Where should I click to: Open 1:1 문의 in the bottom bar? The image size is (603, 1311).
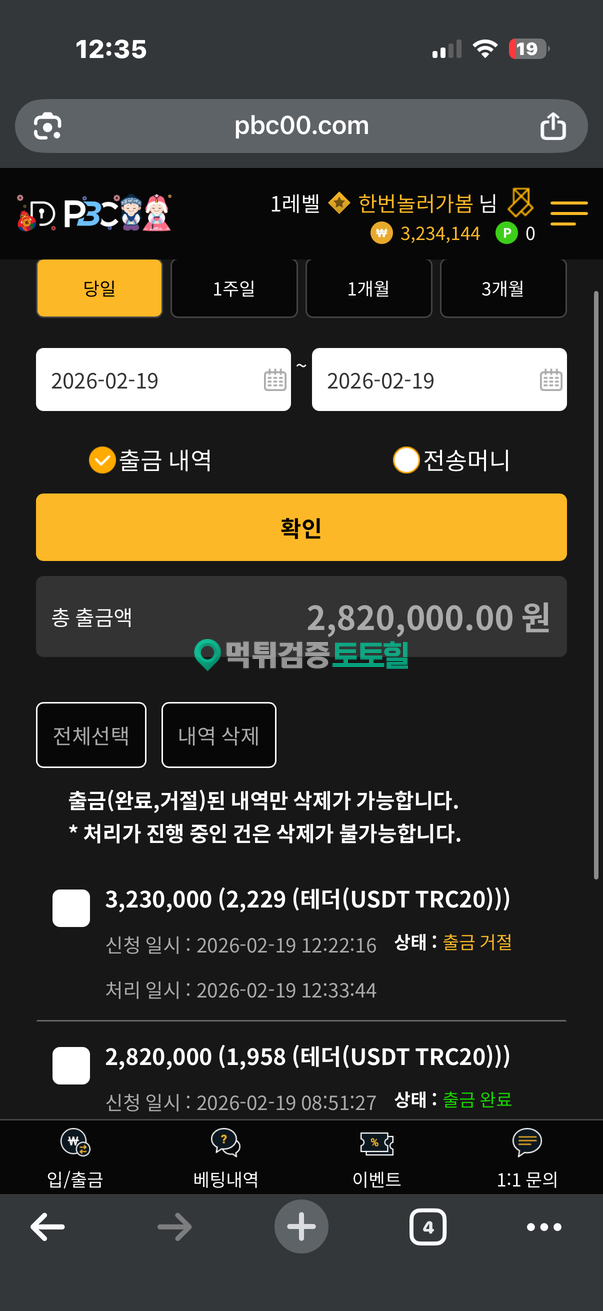point(527,1157)
